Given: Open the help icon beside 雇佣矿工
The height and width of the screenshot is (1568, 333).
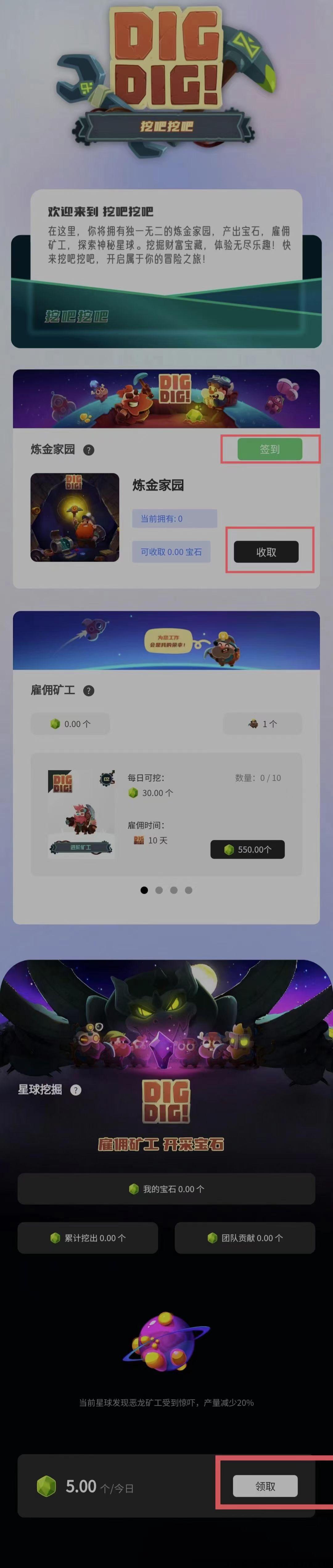Looking at the screenshot, I should click(88, 690).
